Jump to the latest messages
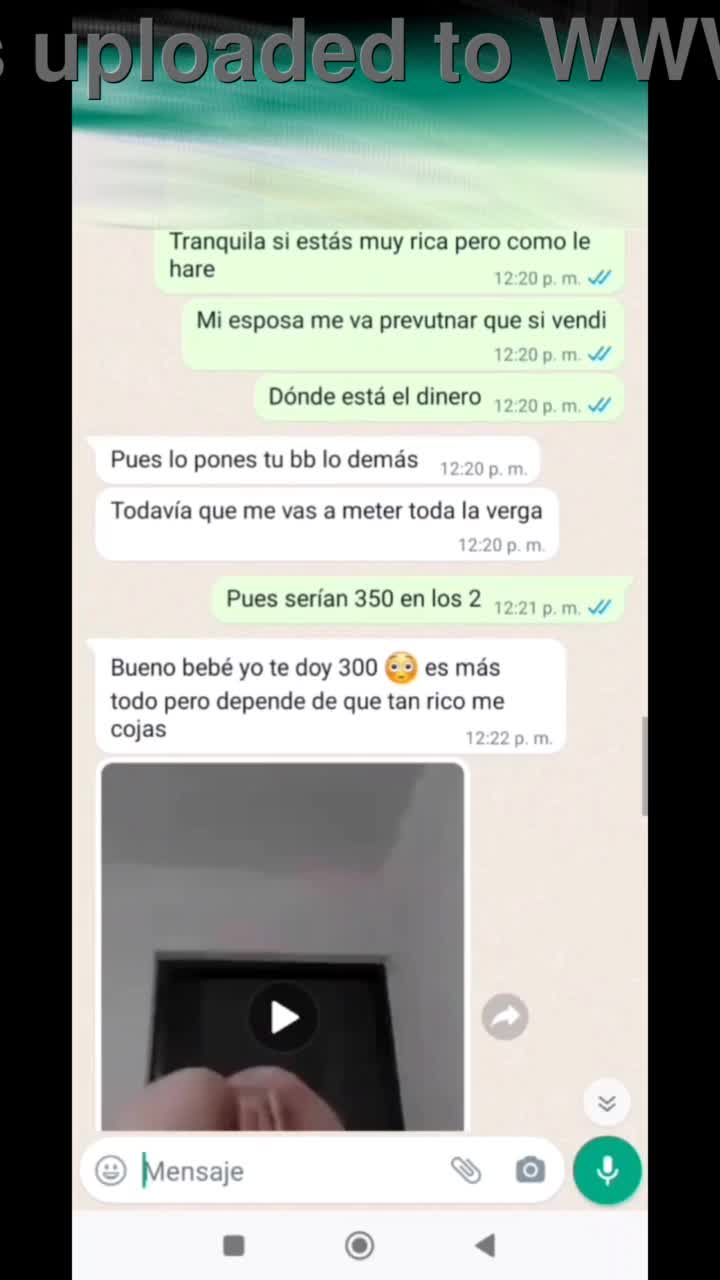Screen dimensions: 720x1280 [x=606, y=1103]
